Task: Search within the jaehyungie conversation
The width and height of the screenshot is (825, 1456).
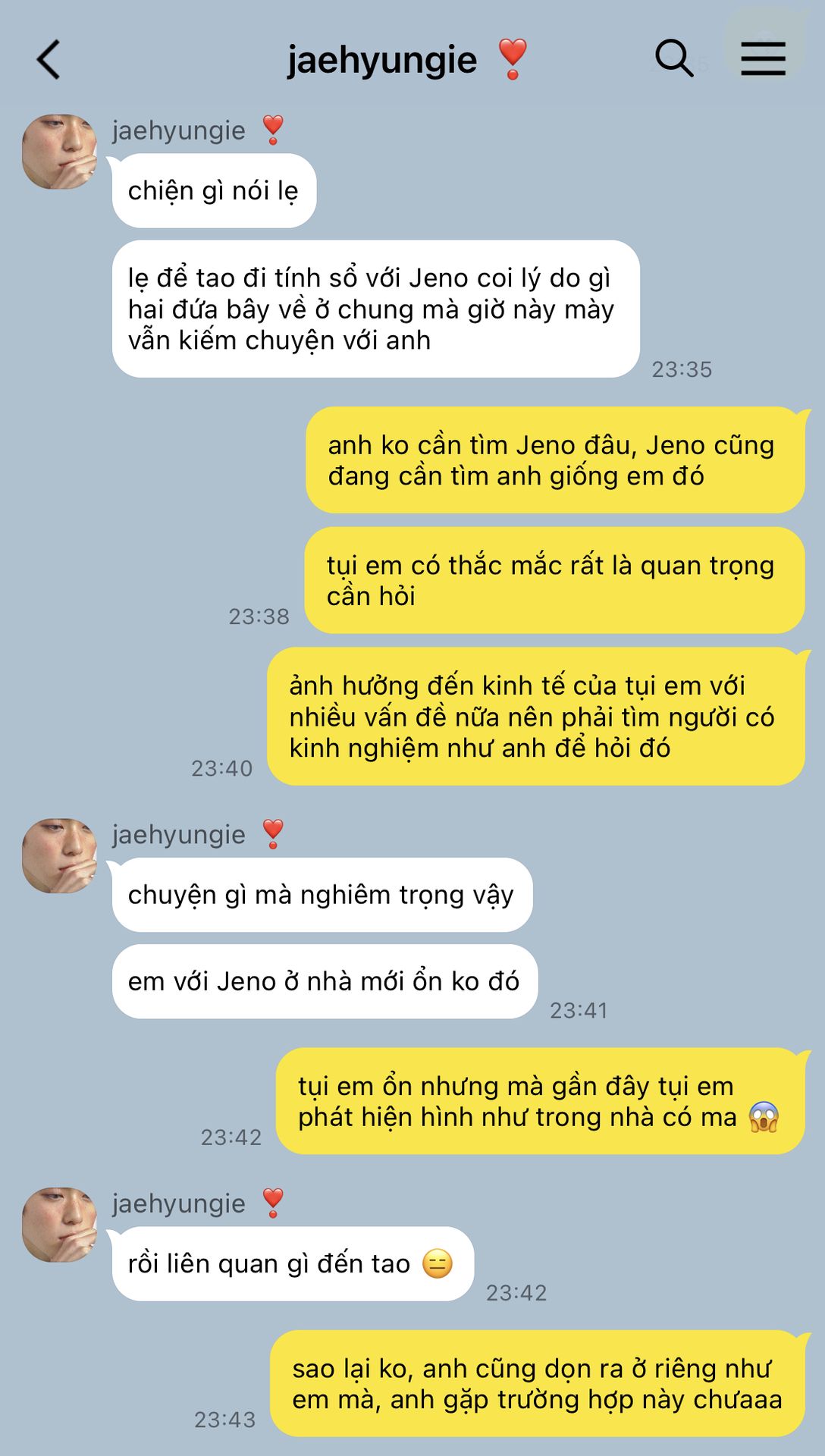Action: 673,58
